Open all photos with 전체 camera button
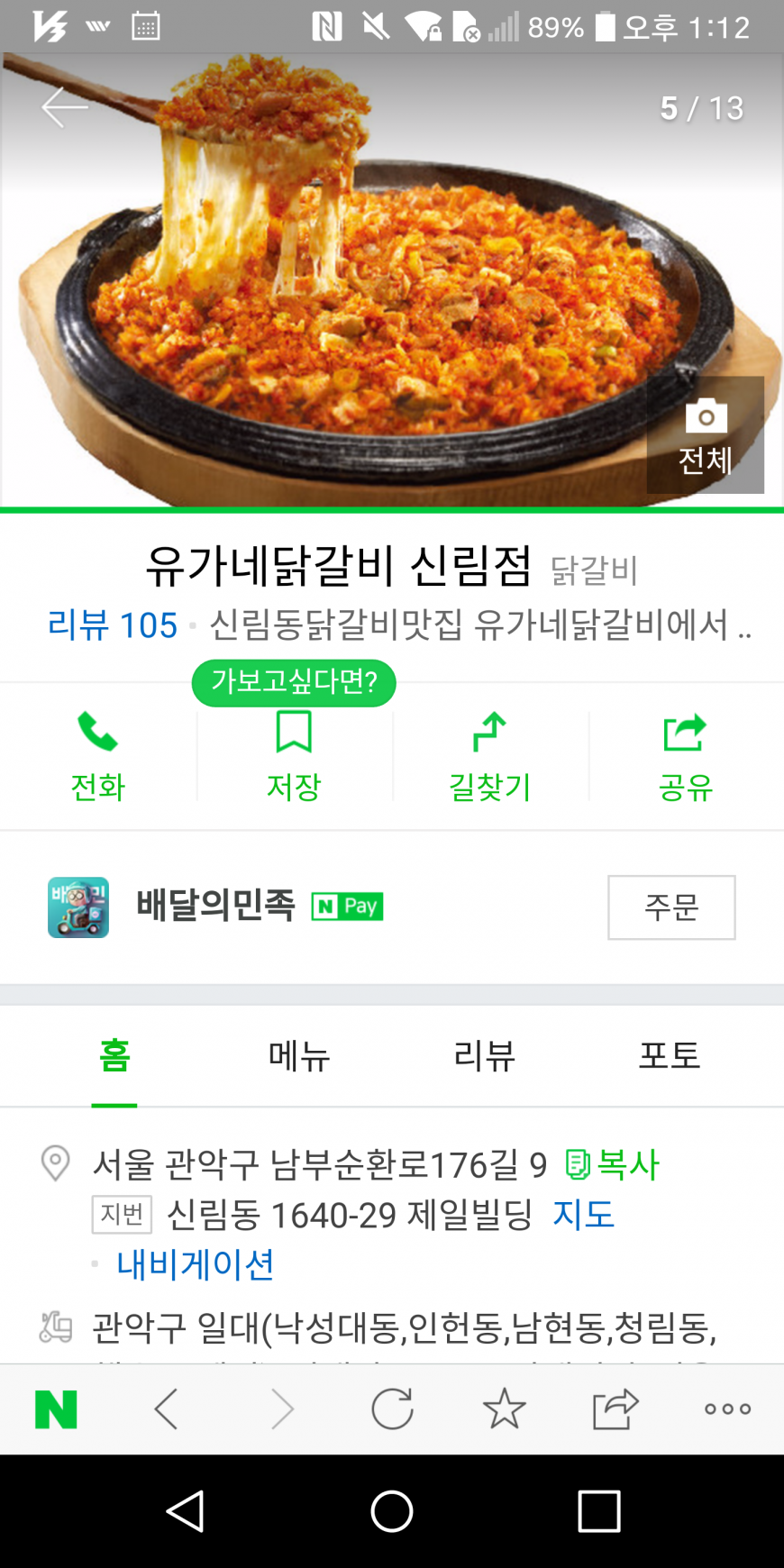 (x=705, y=434)
